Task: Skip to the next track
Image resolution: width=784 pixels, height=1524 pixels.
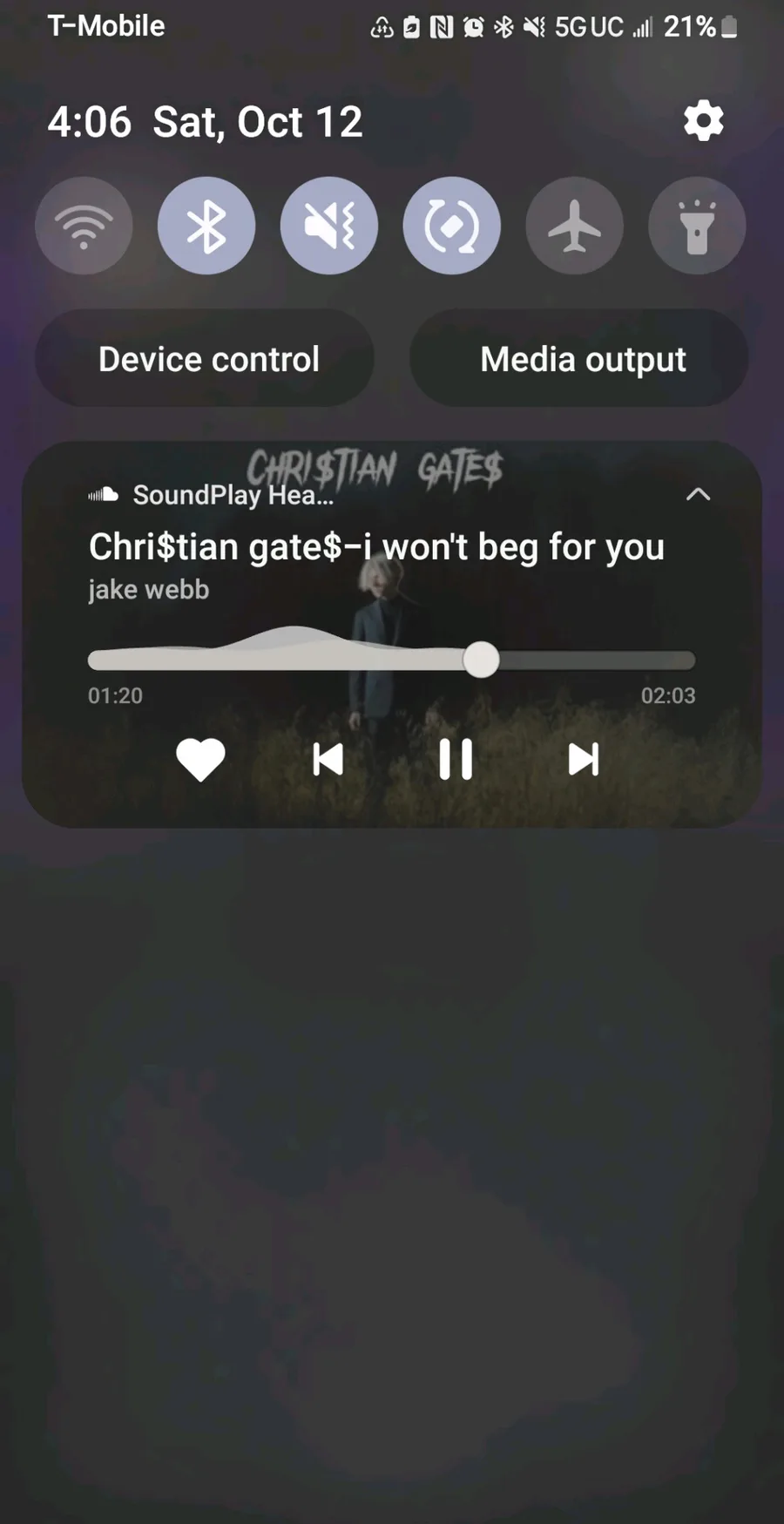Action: (583, 759)
